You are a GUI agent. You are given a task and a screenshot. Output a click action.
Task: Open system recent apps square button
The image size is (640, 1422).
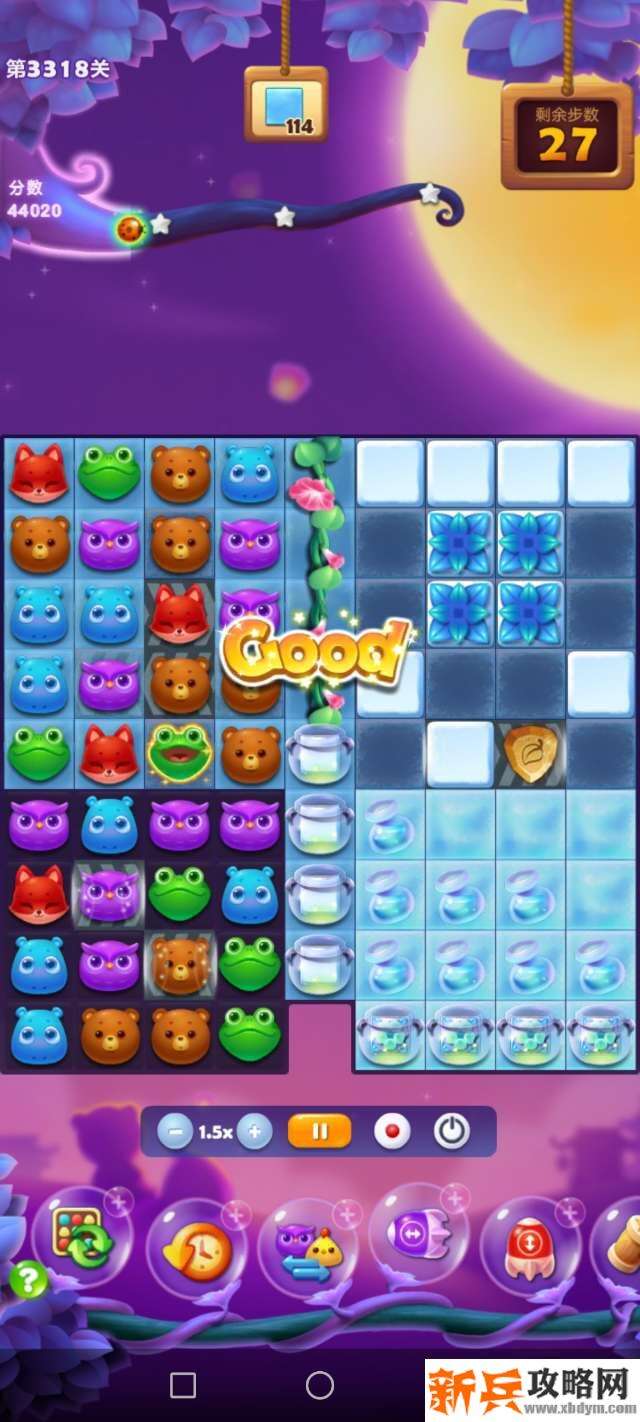(x=183, y=1385)
